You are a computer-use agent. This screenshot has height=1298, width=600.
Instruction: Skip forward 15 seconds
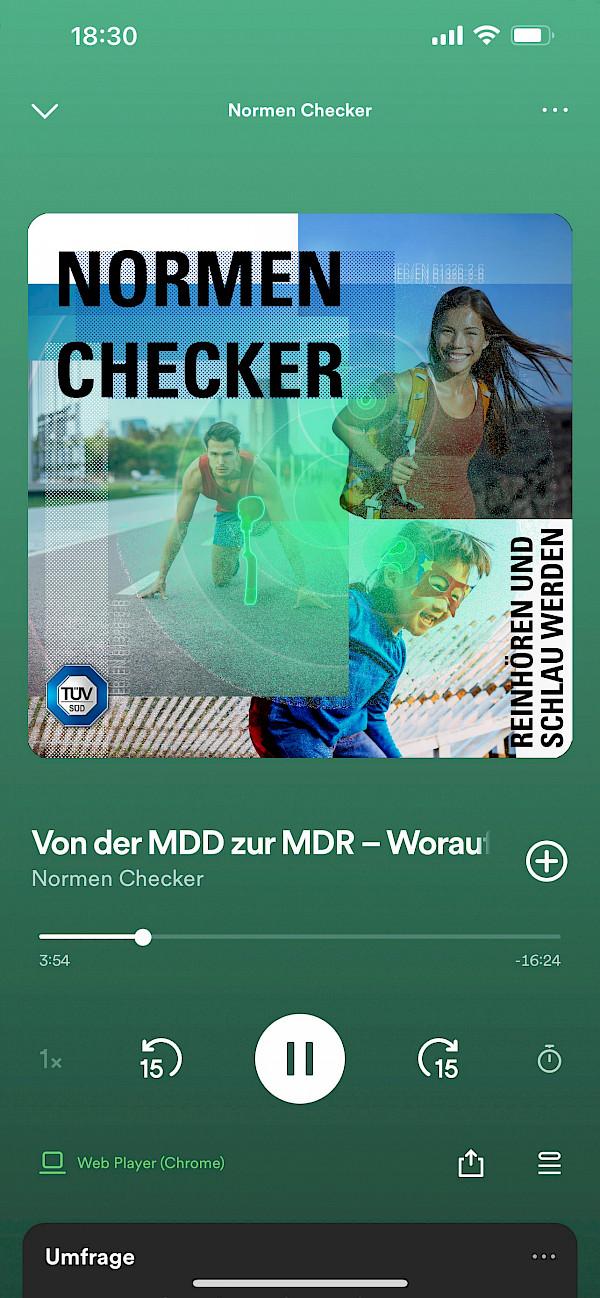coord(439,1060)
